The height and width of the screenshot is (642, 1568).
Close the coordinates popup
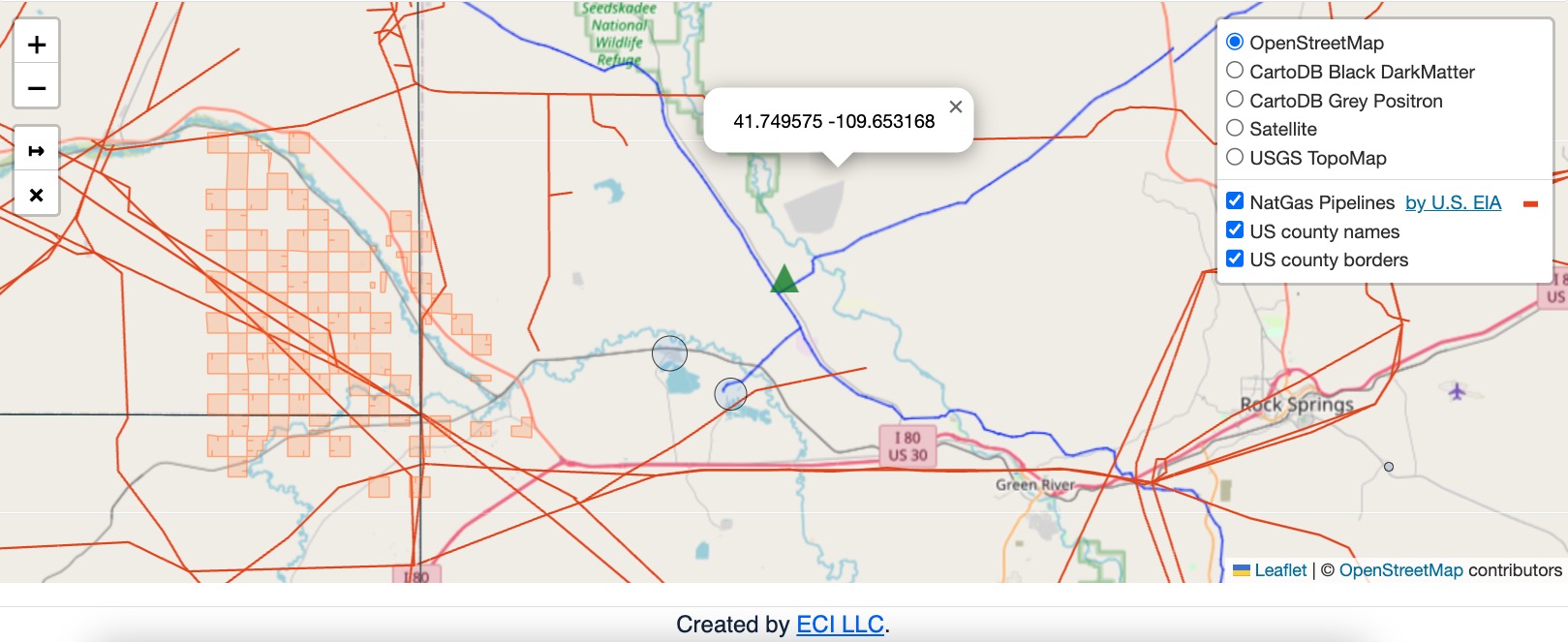pos(955,107)
